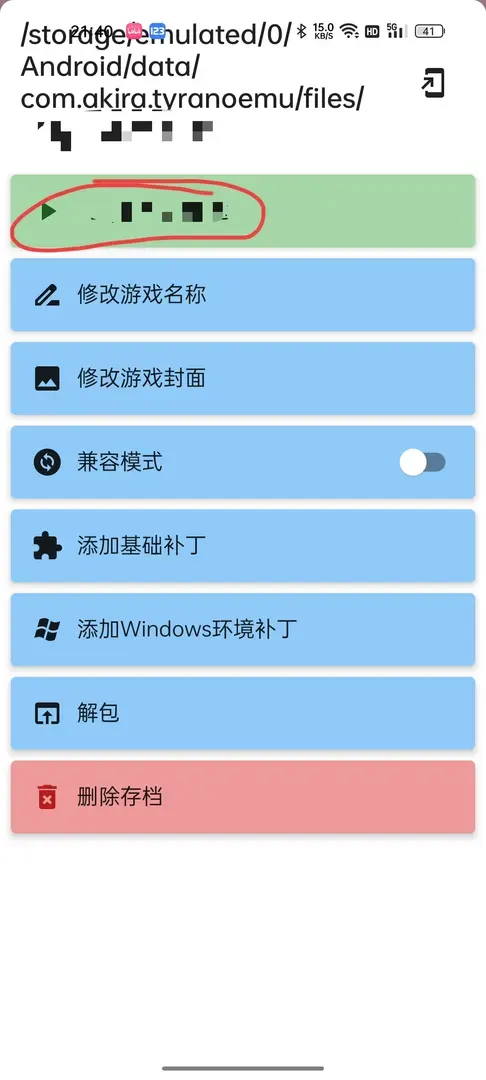Toggle the 兼容模式 switch
The width and height of the screenshot is (486, 1080).
click(x=423, y=462)
